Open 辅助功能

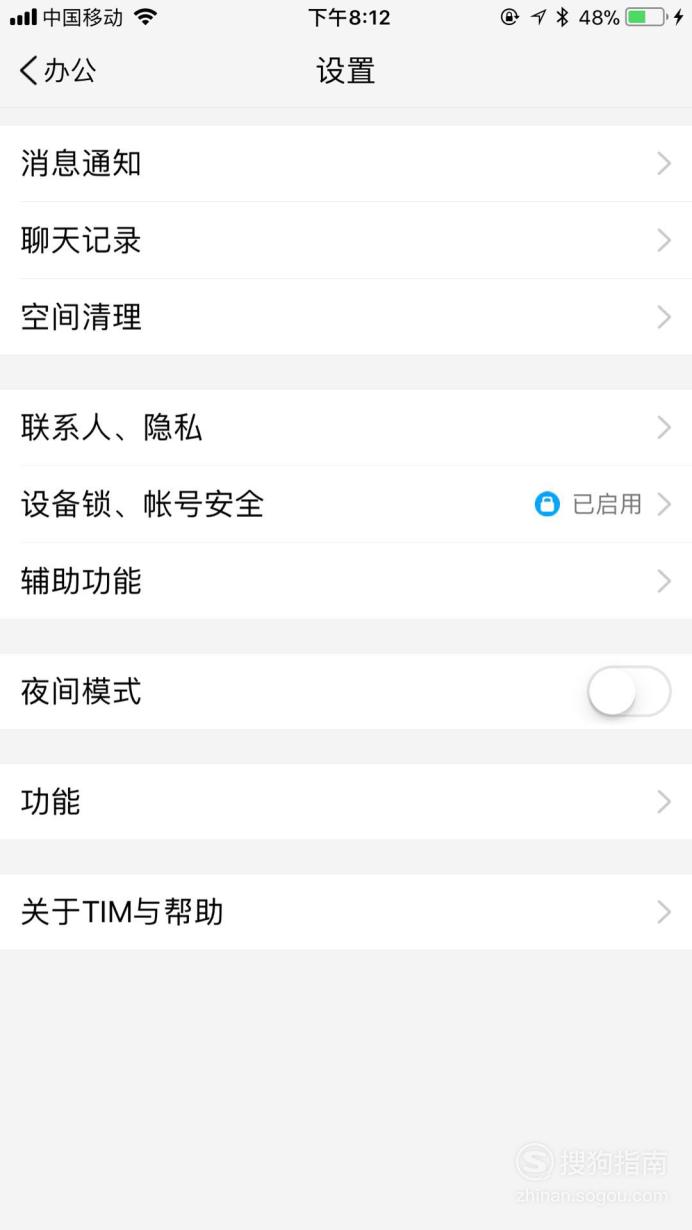[x=346, y=581]
